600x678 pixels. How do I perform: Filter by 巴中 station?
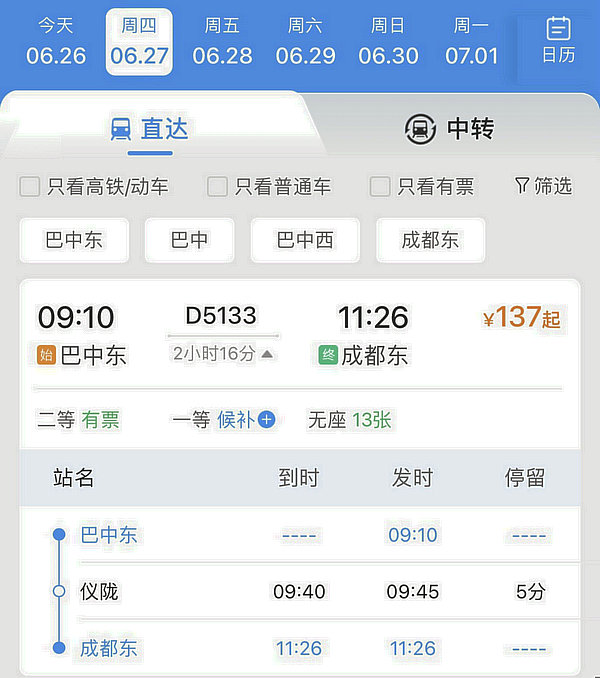click(x=190, y=240)
